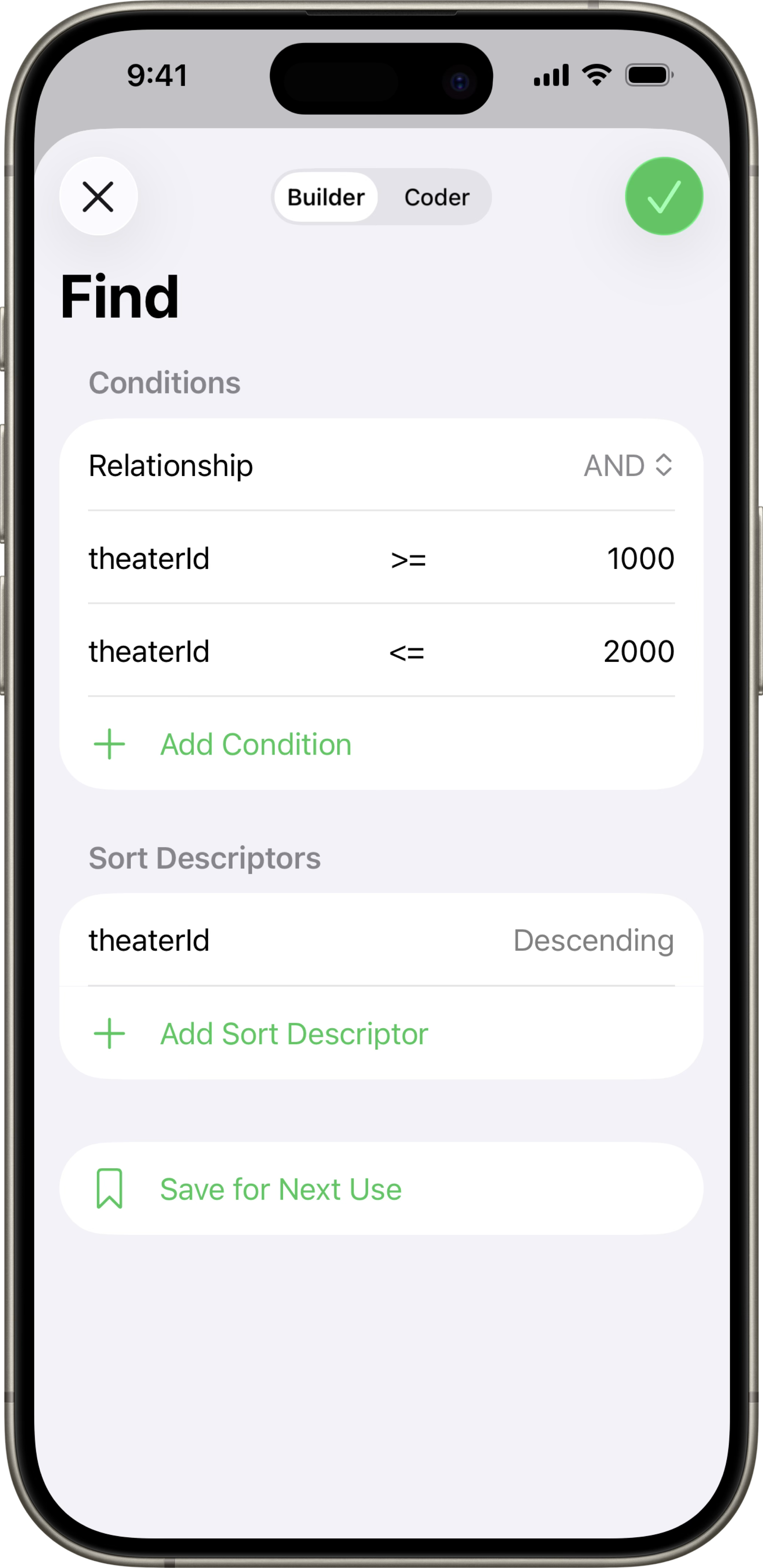Select the Builder tab
The width and height of the screenshot is (763, 1568).
pos(325,197)
